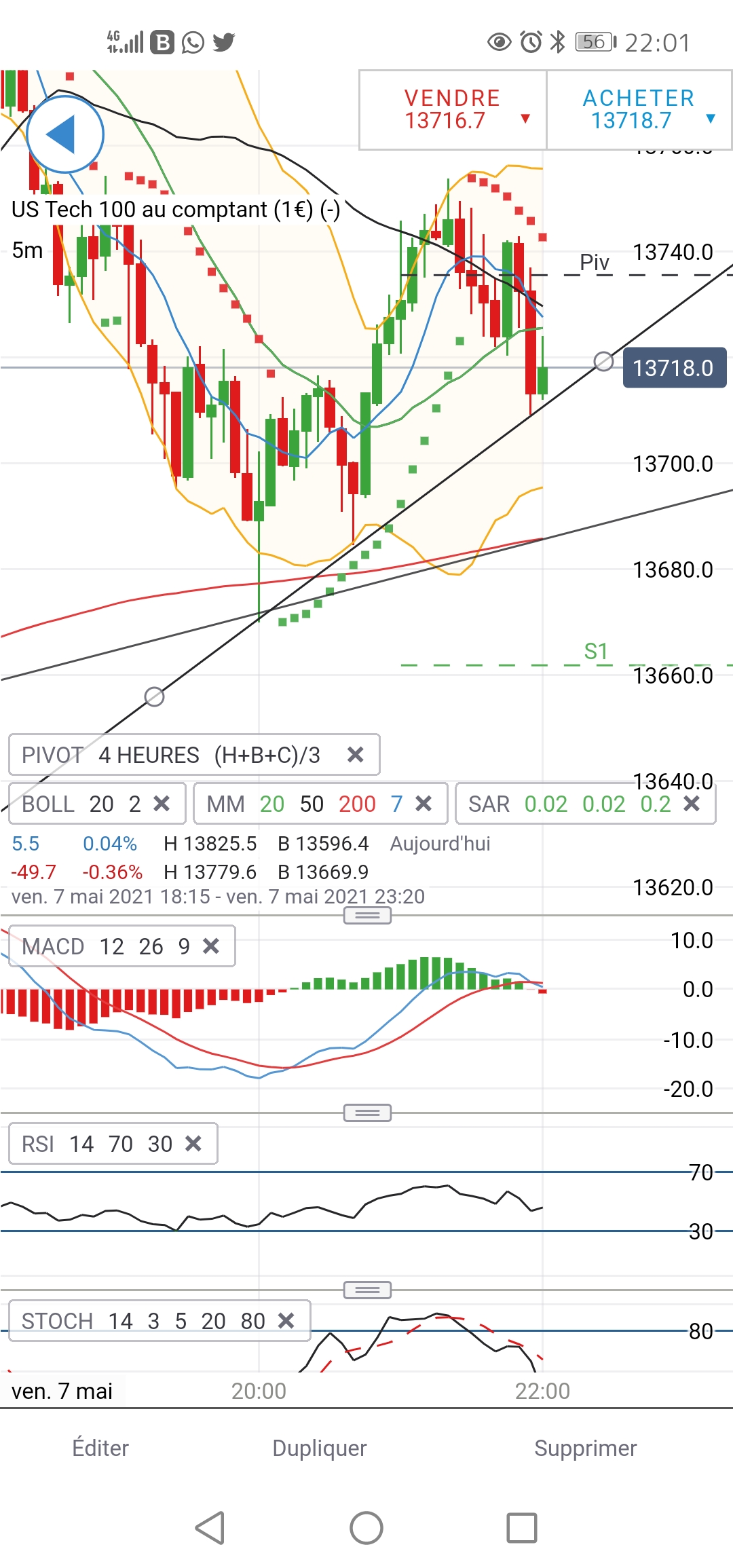
Task: Remove the BOLL 20 2 indicator
Action: (x=162, y=804)
